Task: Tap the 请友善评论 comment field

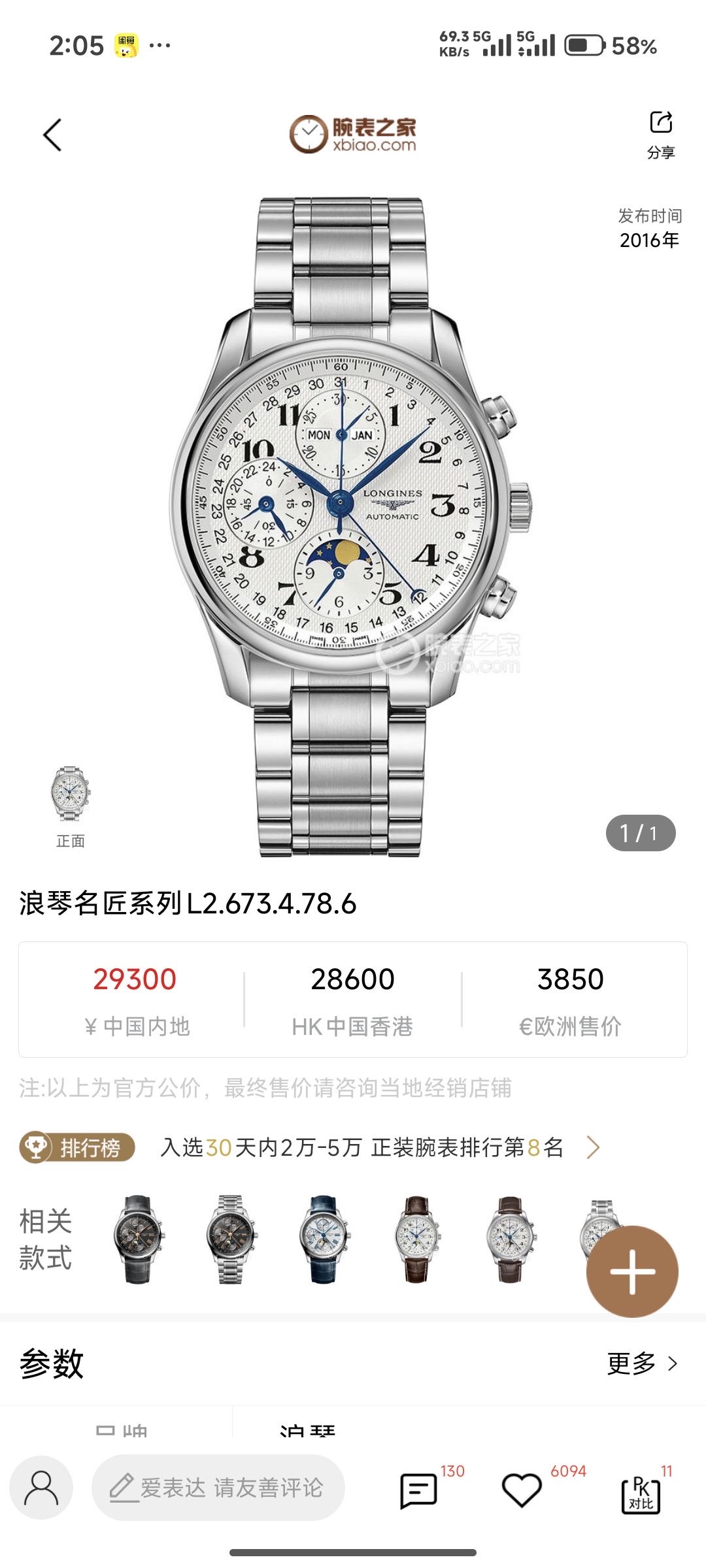Action: coord(218,1488)
